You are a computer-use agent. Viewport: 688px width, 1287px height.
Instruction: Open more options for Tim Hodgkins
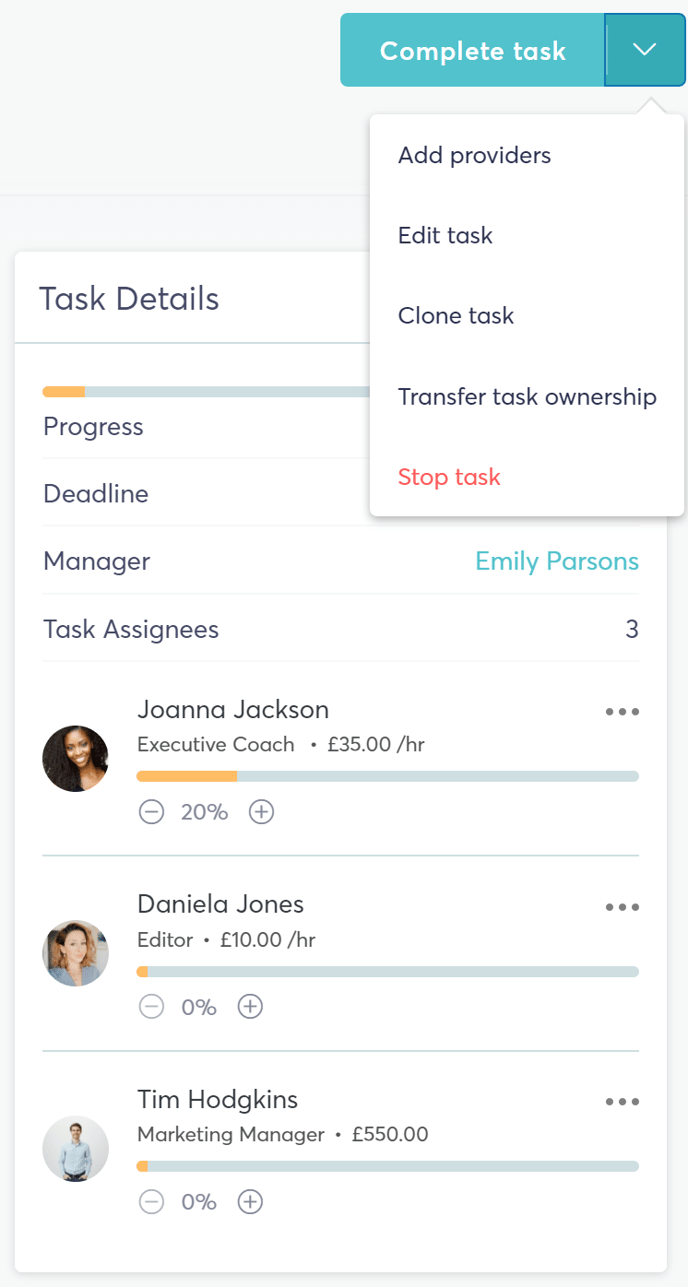(622, 1102)
